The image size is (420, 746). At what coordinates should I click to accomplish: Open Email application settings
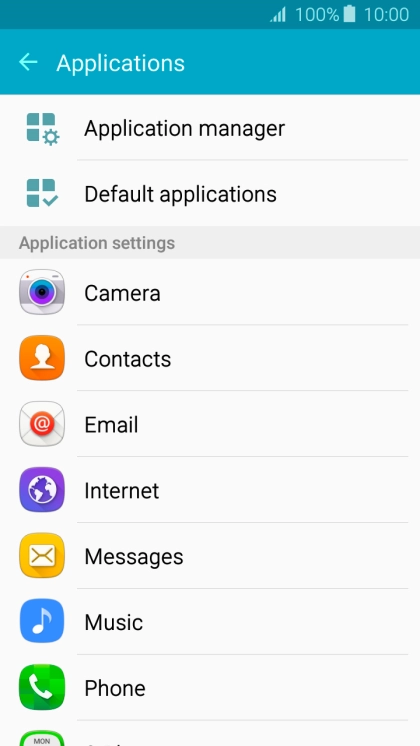point(210,424)
